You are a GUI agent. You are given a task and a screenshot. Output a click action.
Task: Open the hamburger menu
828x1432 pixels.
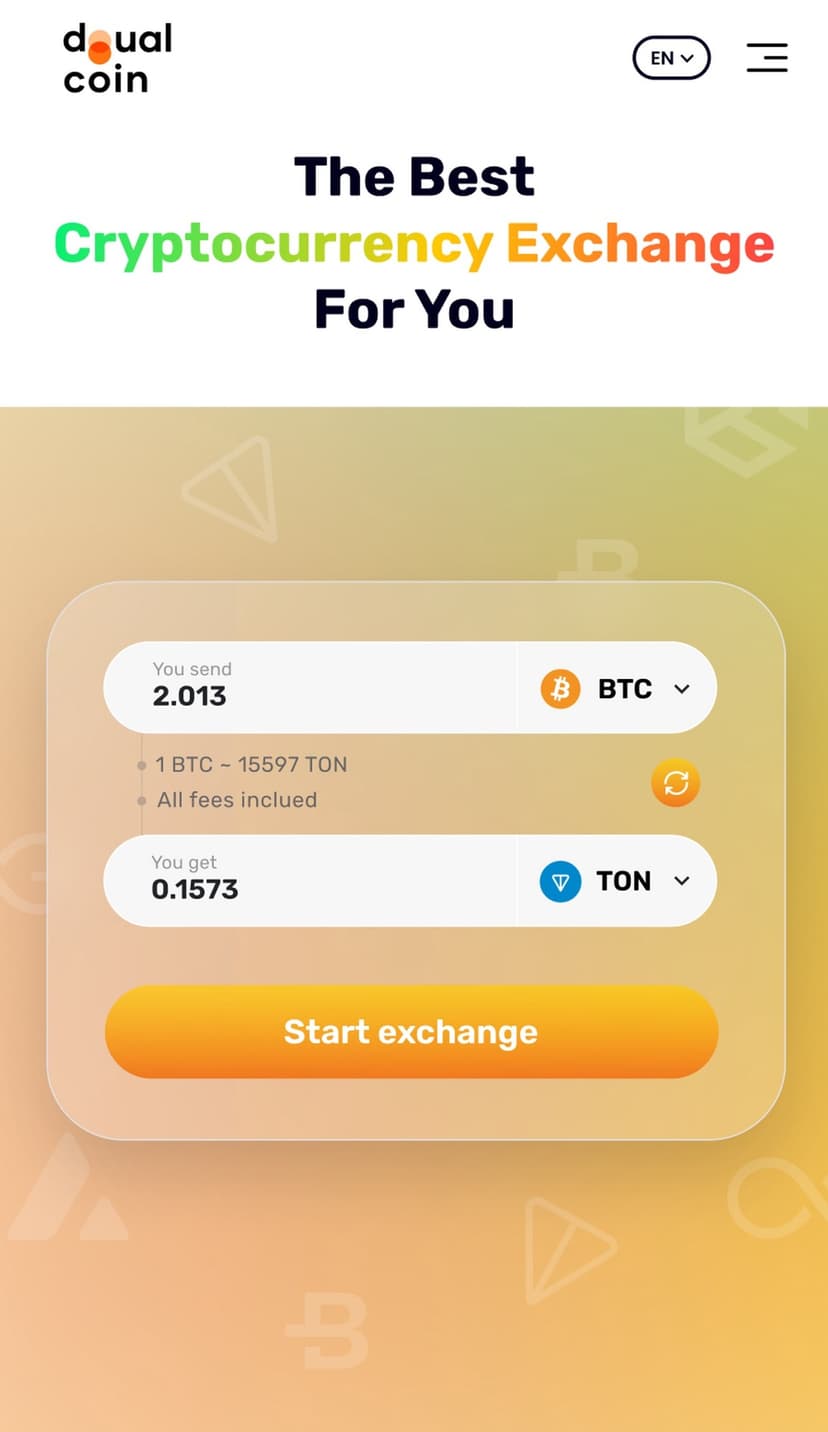point(767,58)
